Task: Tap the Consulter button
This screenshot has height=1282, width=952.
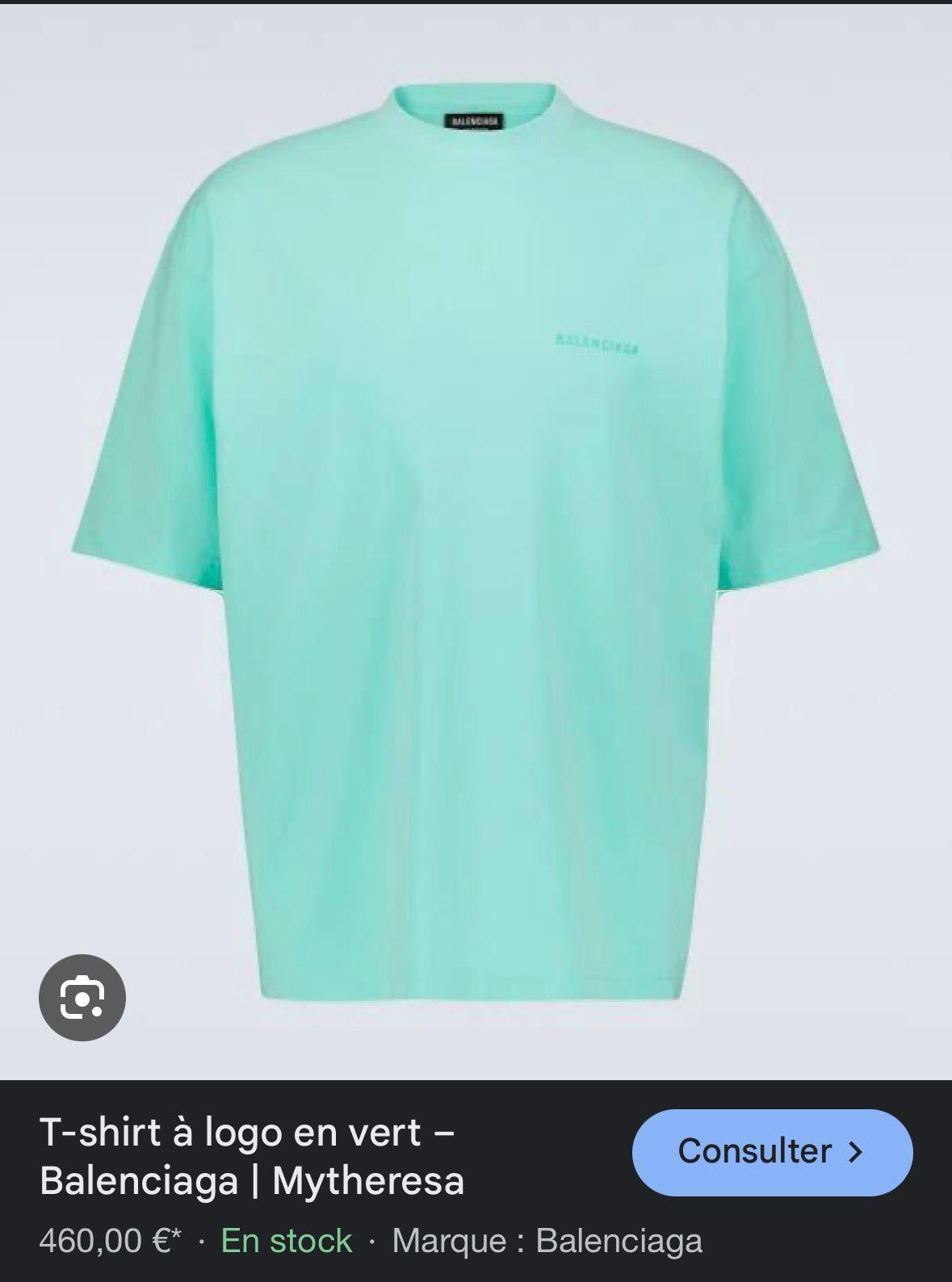Action: (x=772, y=1152)
